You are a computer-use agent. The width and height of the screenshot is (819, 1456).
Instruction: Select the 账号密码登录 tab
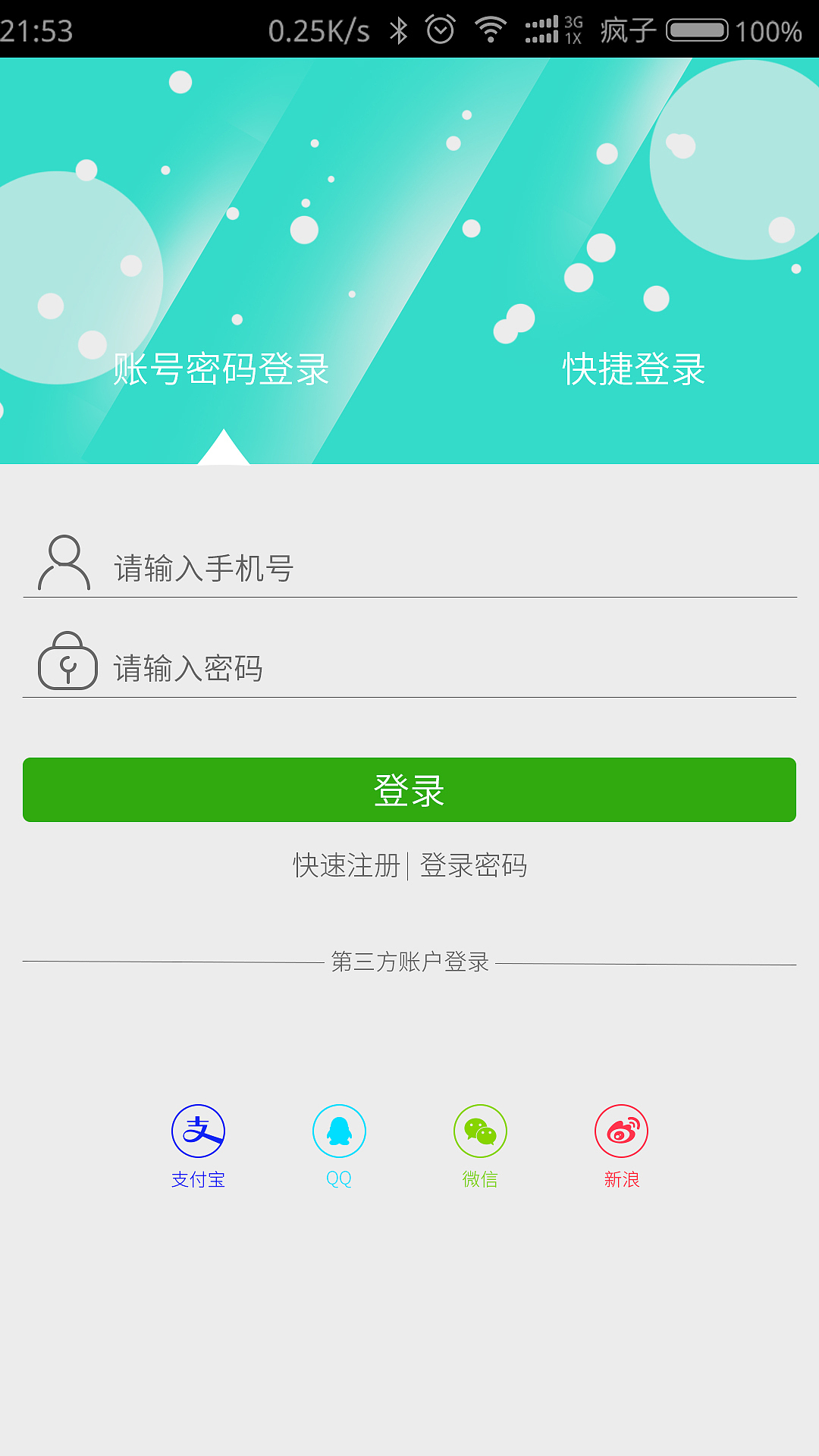(x=224, y=369)
